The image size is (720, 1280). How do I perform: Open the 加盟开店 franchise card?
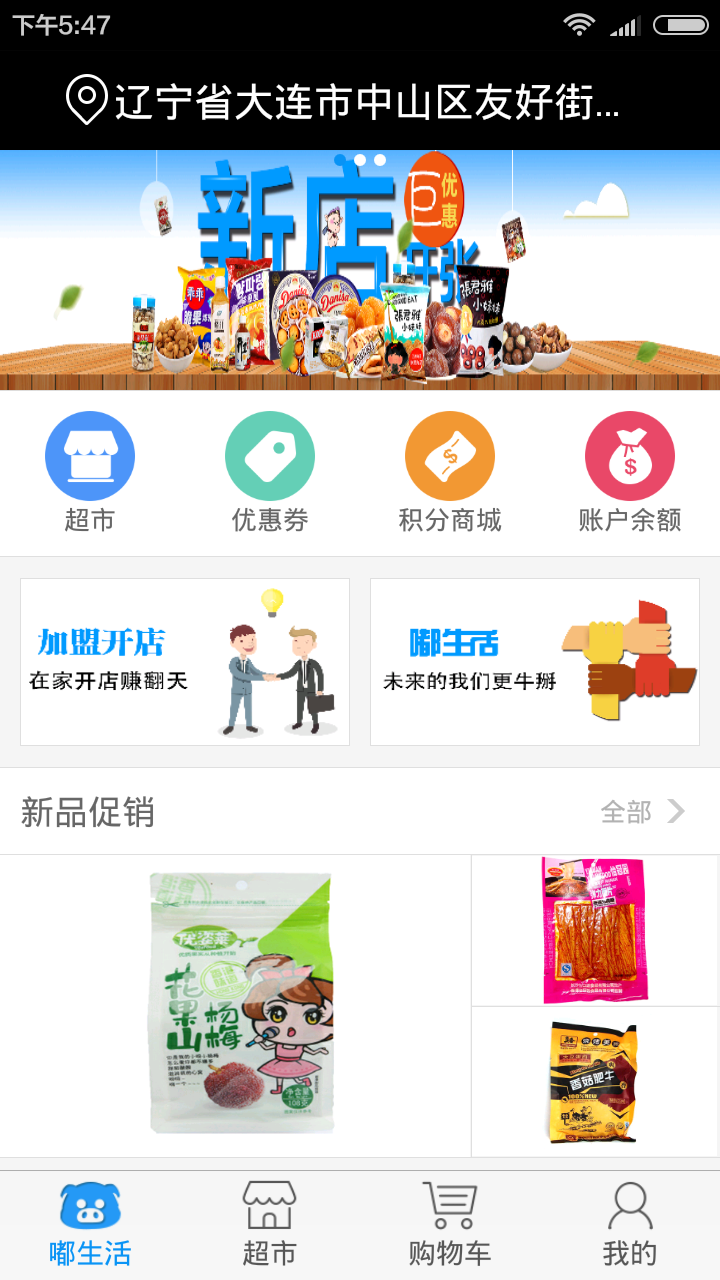[184, 660]
